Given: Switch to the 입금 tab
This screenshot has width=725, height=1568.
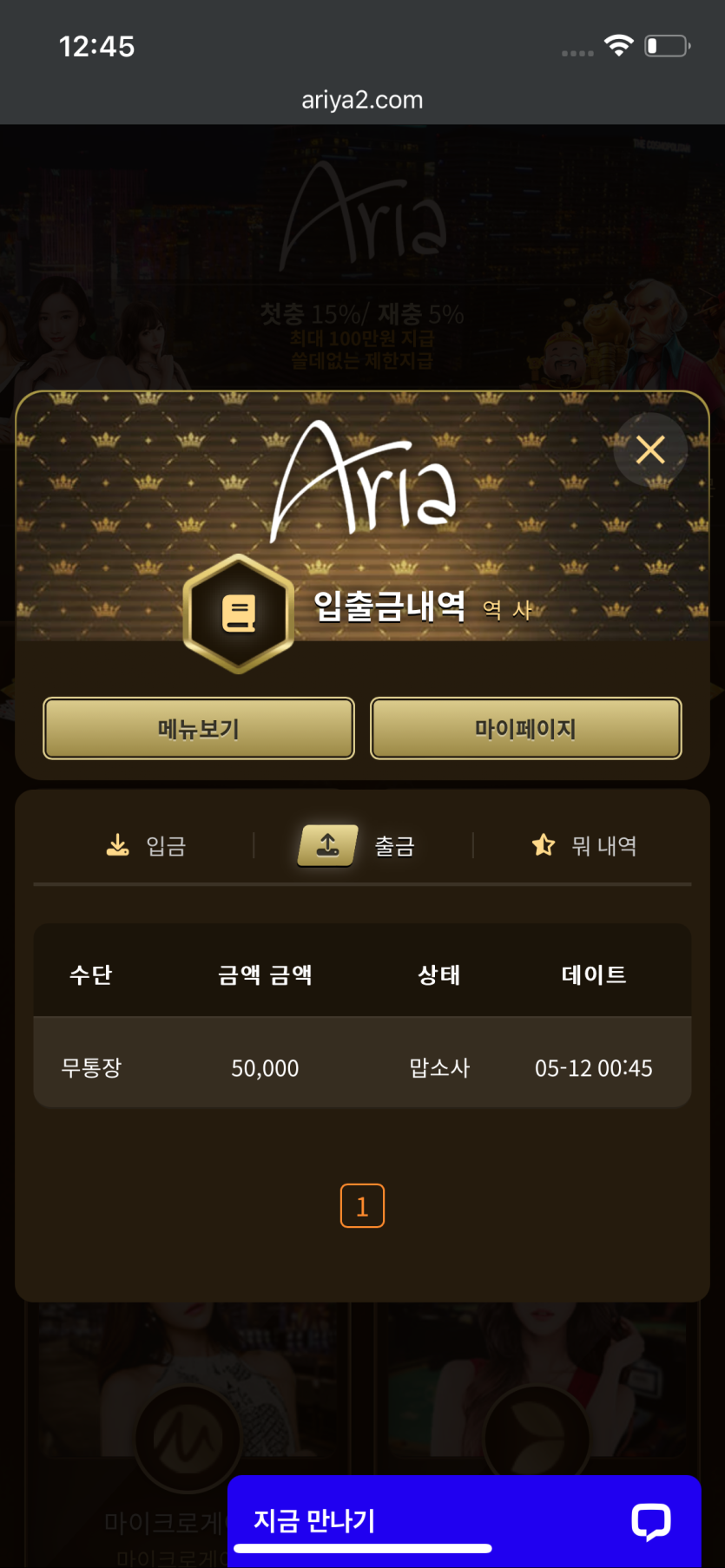Looking at the screenshot, I should (x=146, y=845).
